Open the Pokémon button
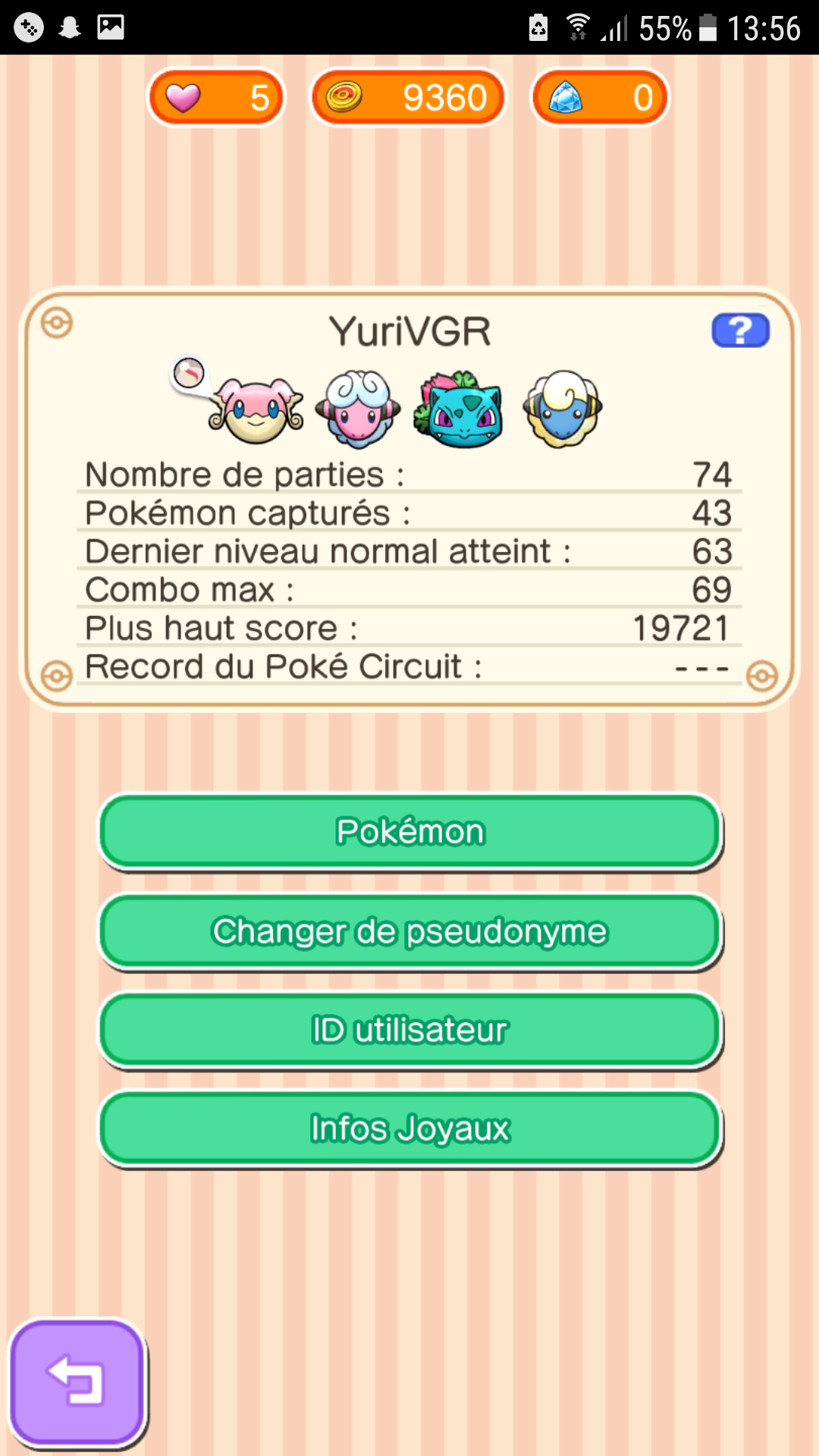Viewport: 819px width, 1456px height. click(x=409, y=832)
